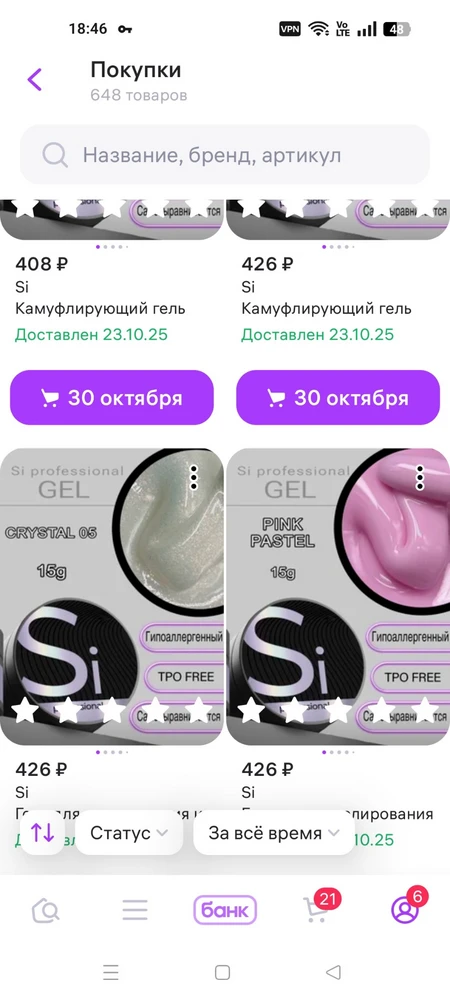The height and width of the screenshot is (1000, 450).
Task: Open the Название, бренд, артикул search field
Action: pos(224,154)
